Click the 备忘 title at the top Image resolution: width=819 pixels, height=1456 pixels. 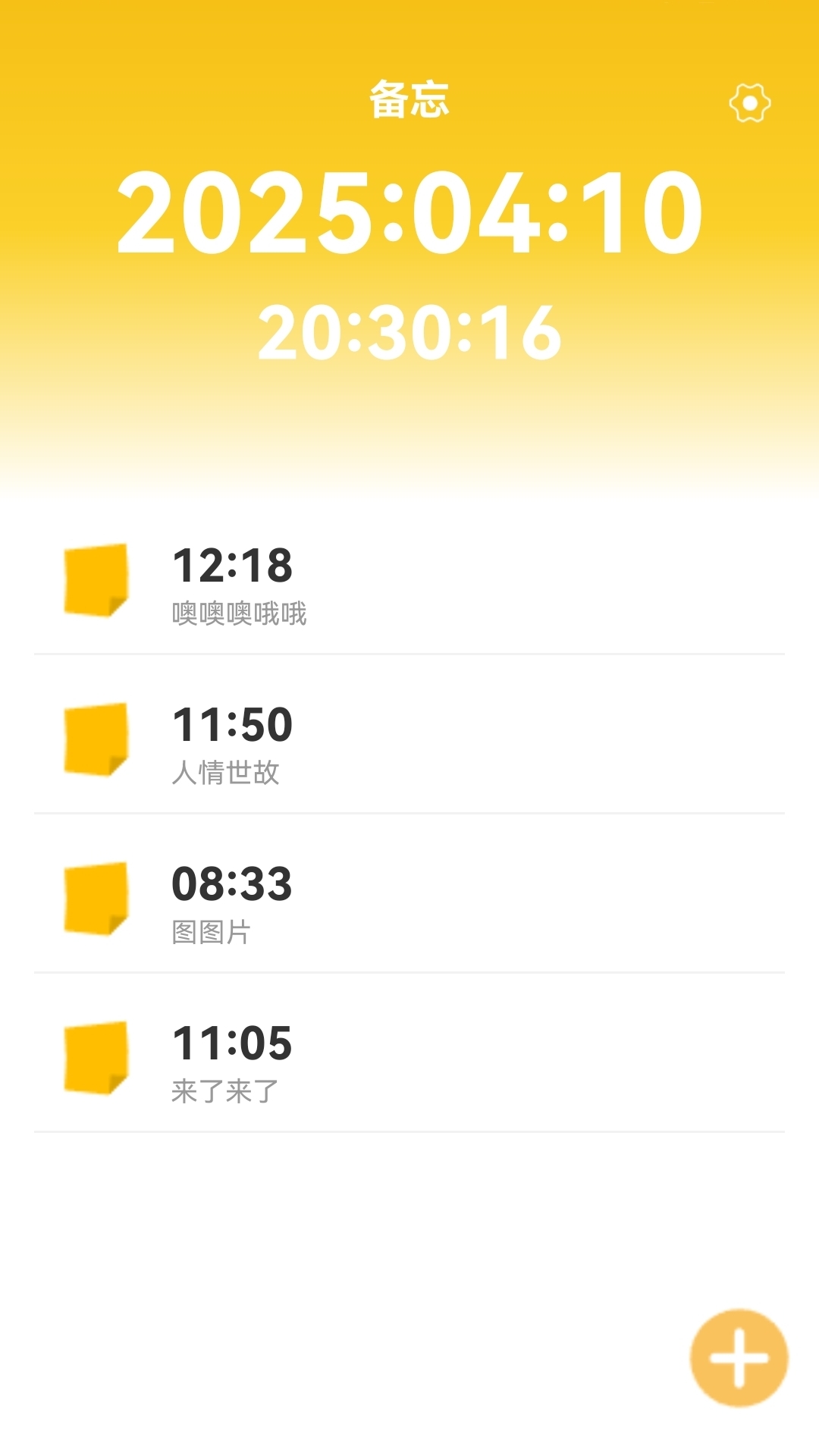coord(409,101)
